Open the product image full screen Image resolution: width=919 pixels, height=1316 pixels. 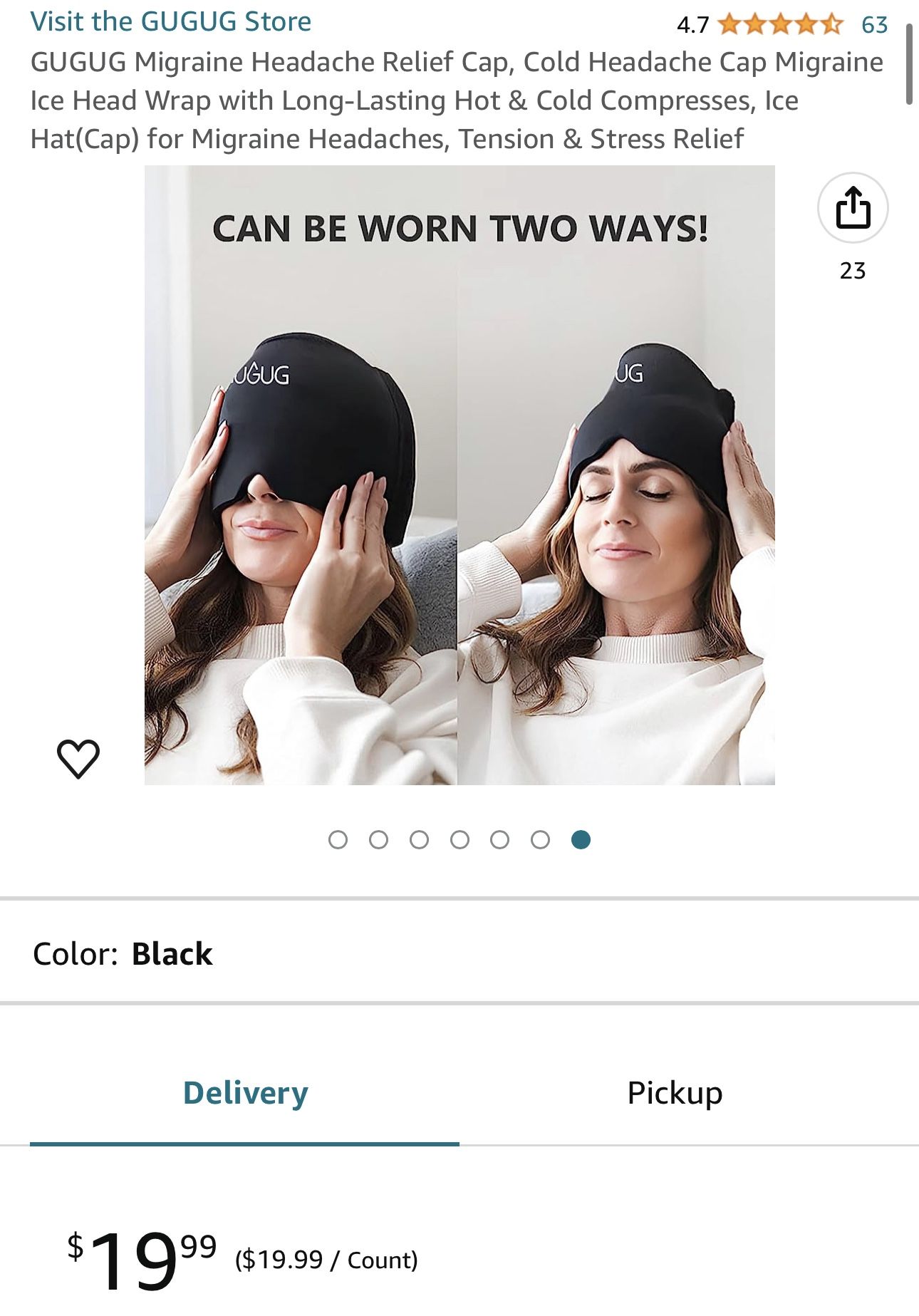pos(459,475)
